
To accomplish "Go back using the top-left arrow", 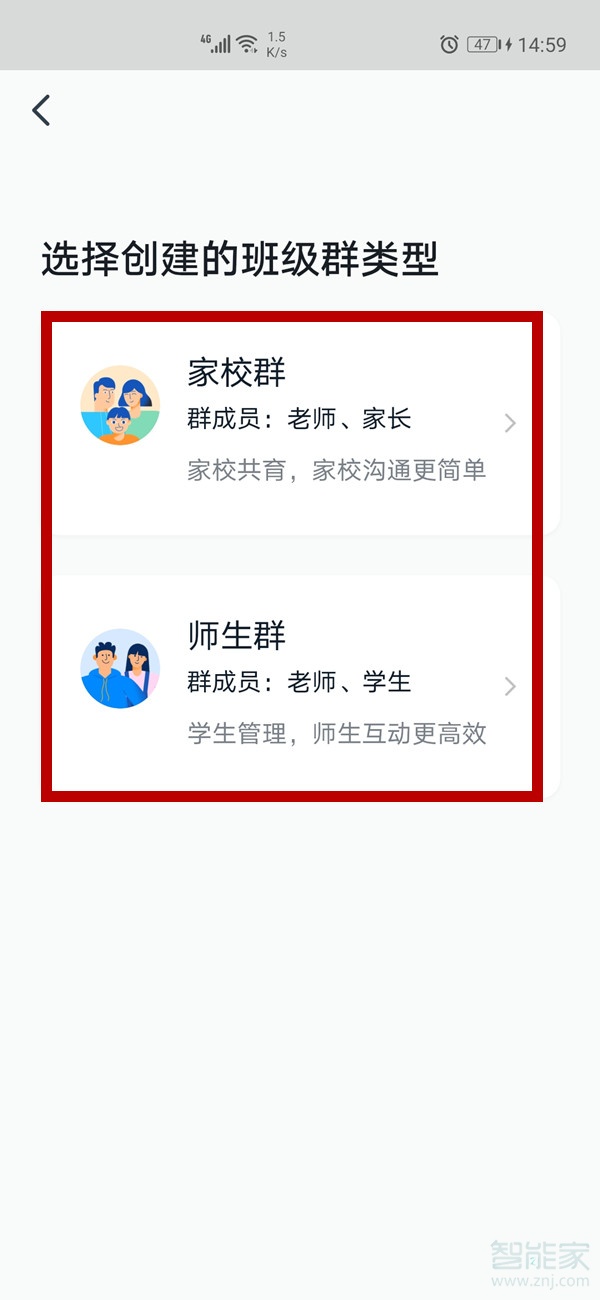I will click(x=41, y=110).
